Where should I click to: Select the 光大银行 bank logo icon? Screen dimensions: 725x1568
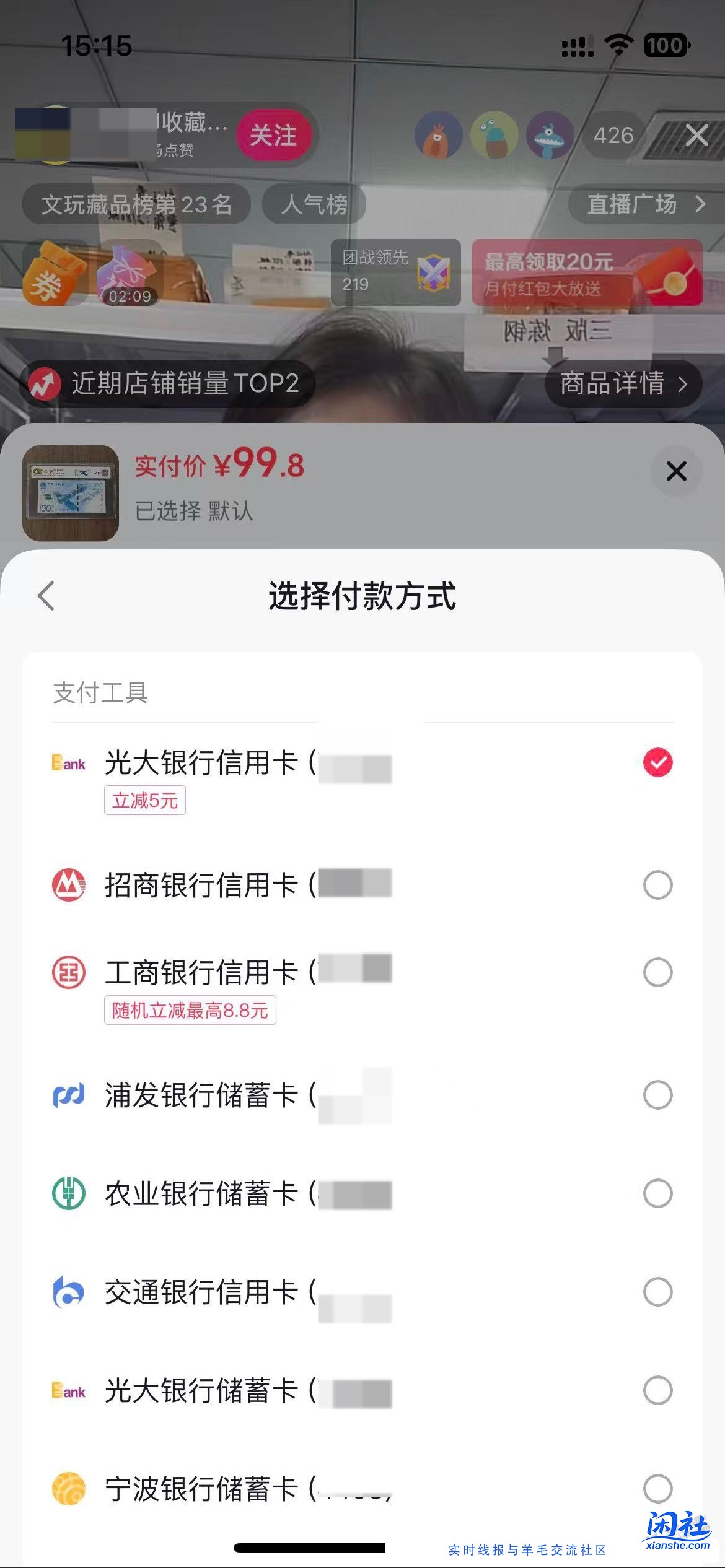click(68, 763)
